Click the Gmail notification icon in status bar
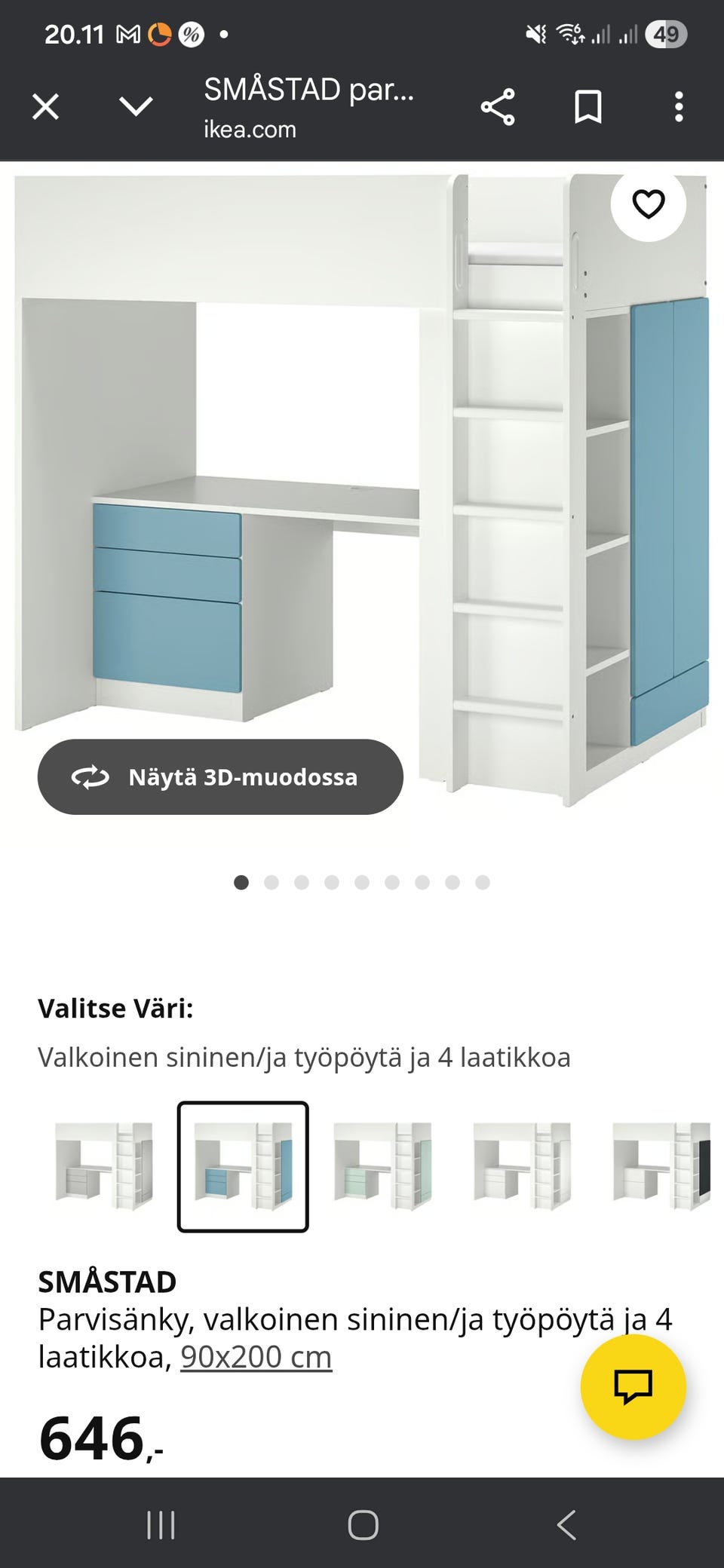This screenshot has width=724, height=1568. (128, 33)
